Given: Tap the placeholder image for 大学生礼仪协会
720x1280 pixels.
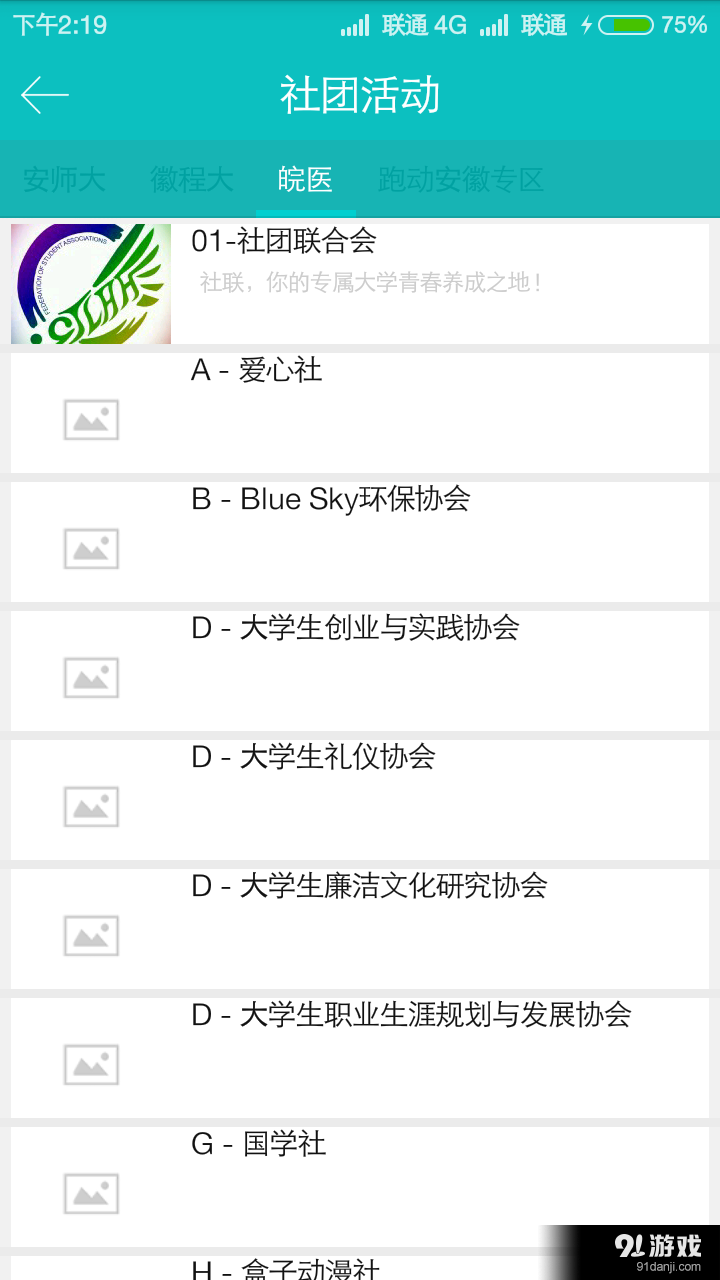Looking at the screenshot, I should [91, 806].
